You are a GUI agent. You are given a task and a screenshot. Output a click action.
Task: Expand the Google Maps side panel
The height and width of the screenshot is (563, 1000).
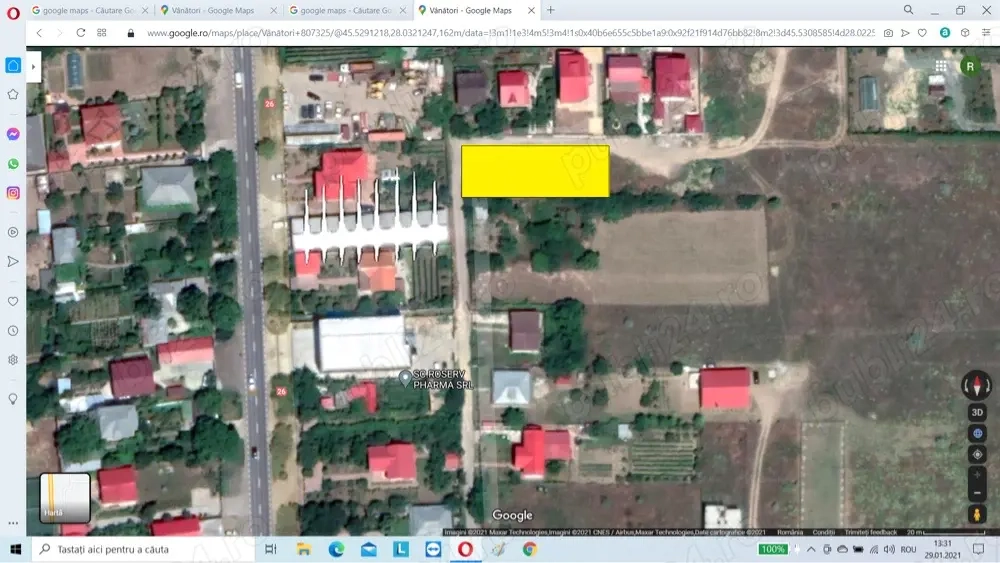pyautogui.click(x=33, y=67)
